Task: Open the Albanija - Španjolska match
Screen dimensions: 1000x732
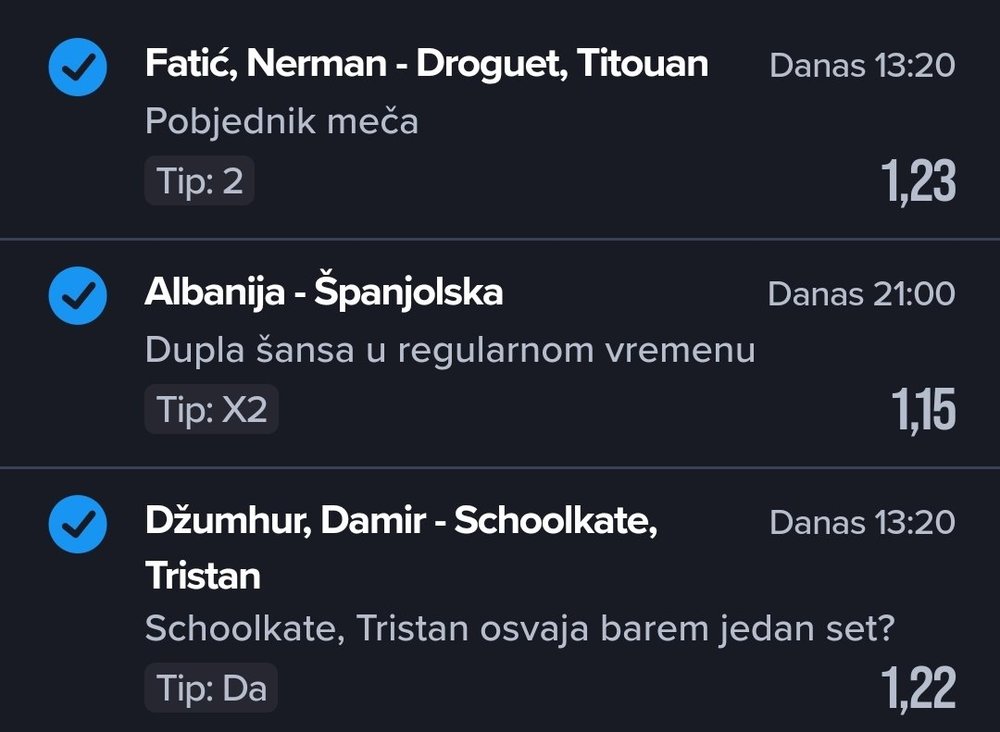Action: tap(324, 293)
